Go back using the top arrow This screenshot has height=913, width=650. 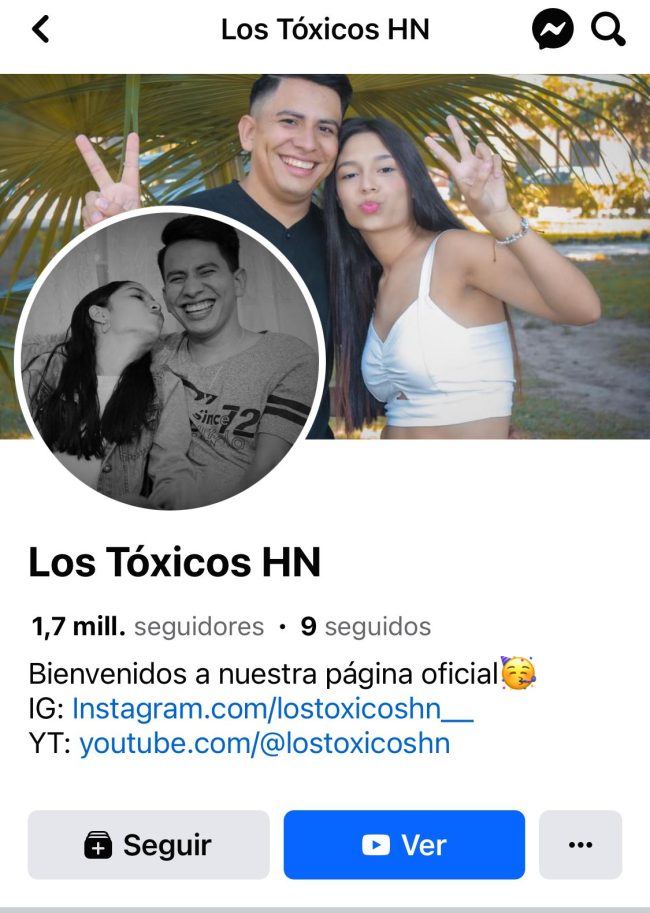pos(40,30)
